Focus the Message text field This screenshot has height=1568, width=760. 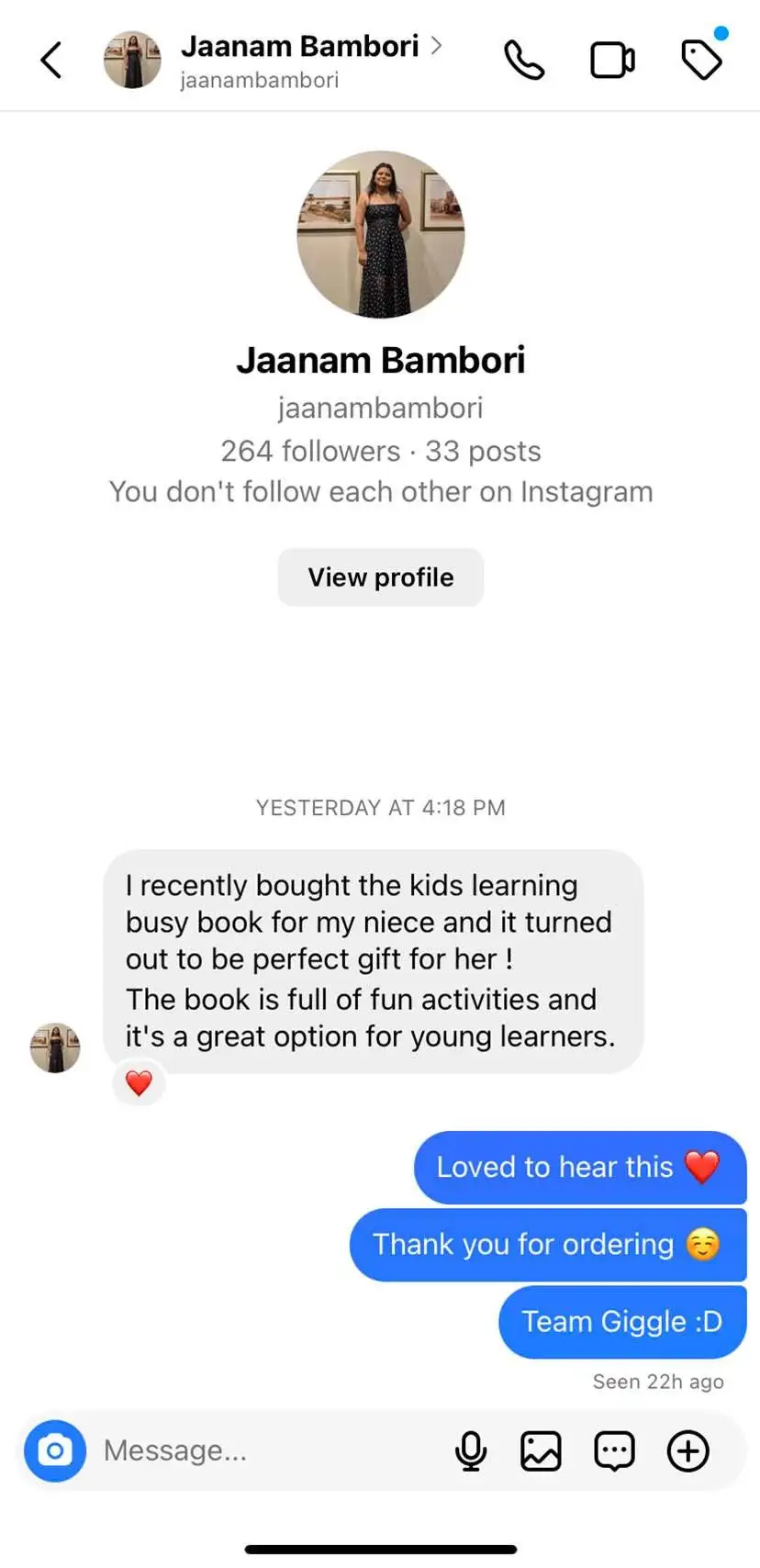point(266,1451)
